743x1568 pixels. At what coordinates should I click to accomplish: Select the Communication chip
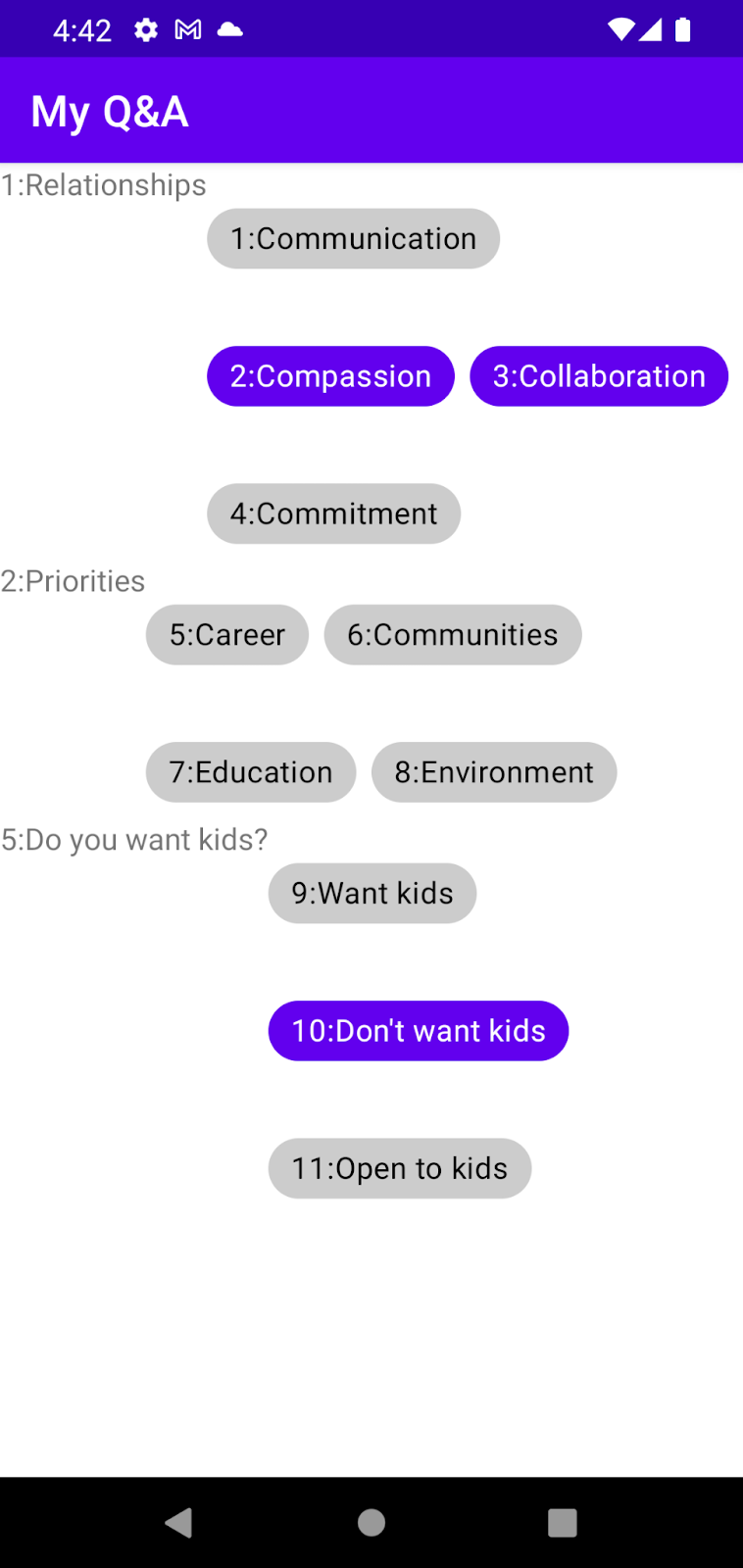click(x=353, y=238)
